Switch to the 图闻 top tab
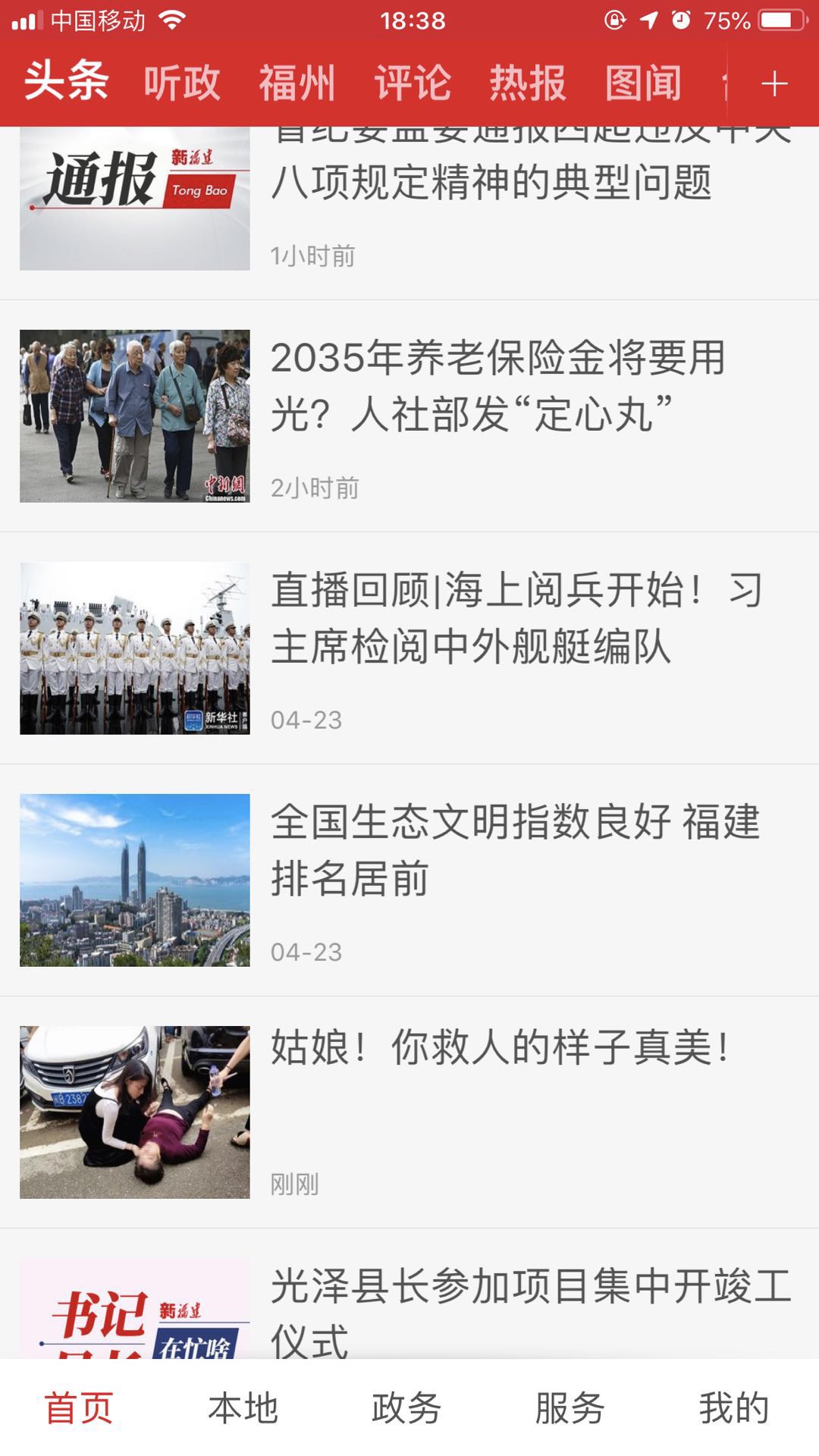This screenshot has width=819, height=1456. tap(643, 83)
